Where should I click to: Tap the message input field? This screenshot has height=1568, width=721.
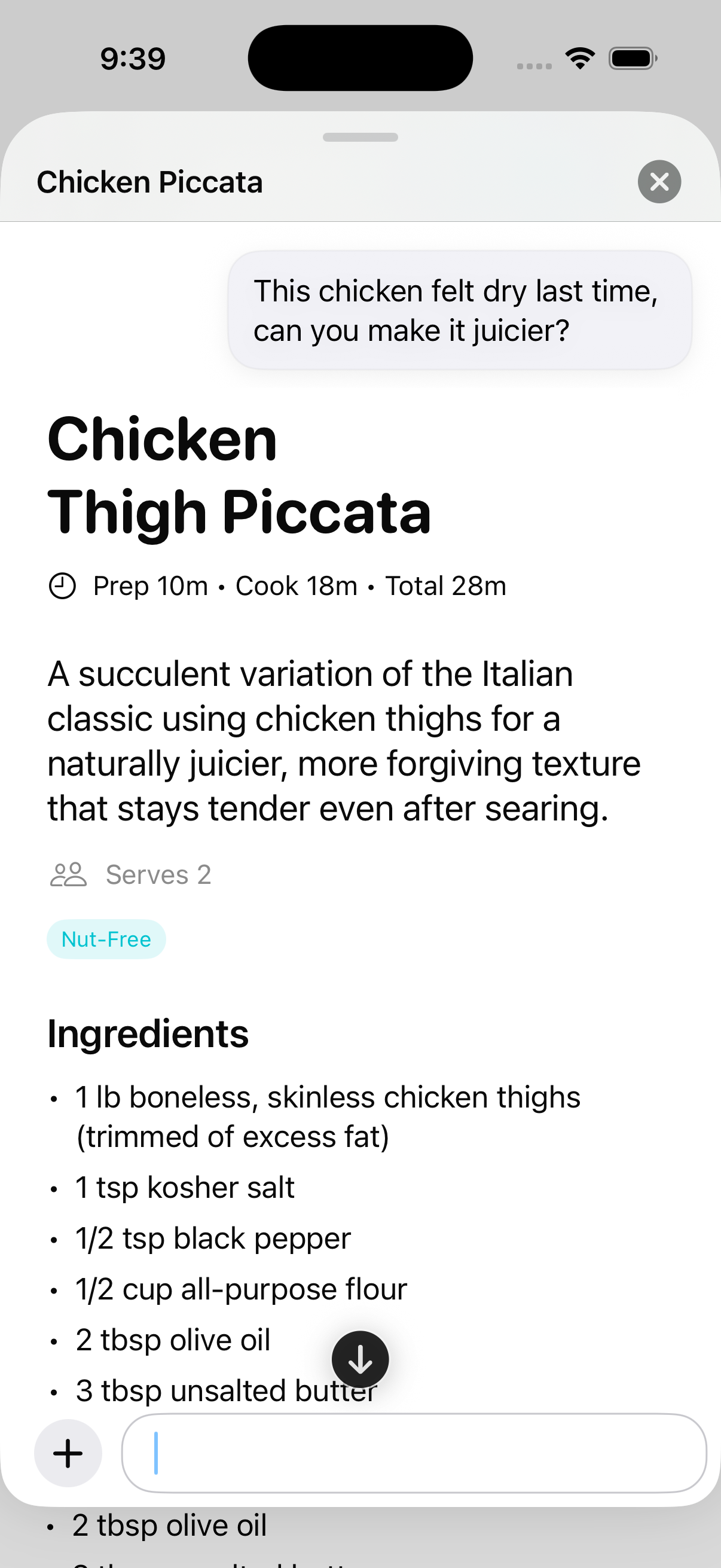[414, 1454]
